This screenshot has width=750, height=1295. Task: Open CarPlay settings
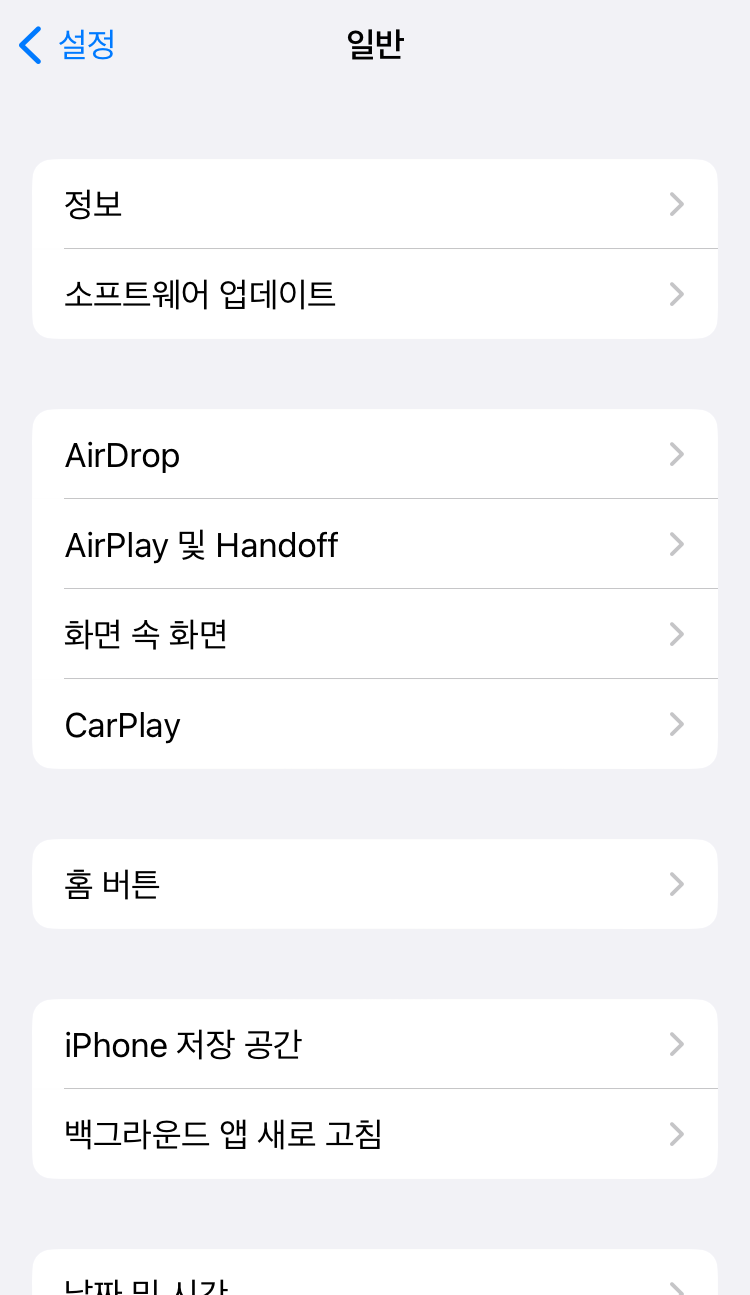click(375, 724)
